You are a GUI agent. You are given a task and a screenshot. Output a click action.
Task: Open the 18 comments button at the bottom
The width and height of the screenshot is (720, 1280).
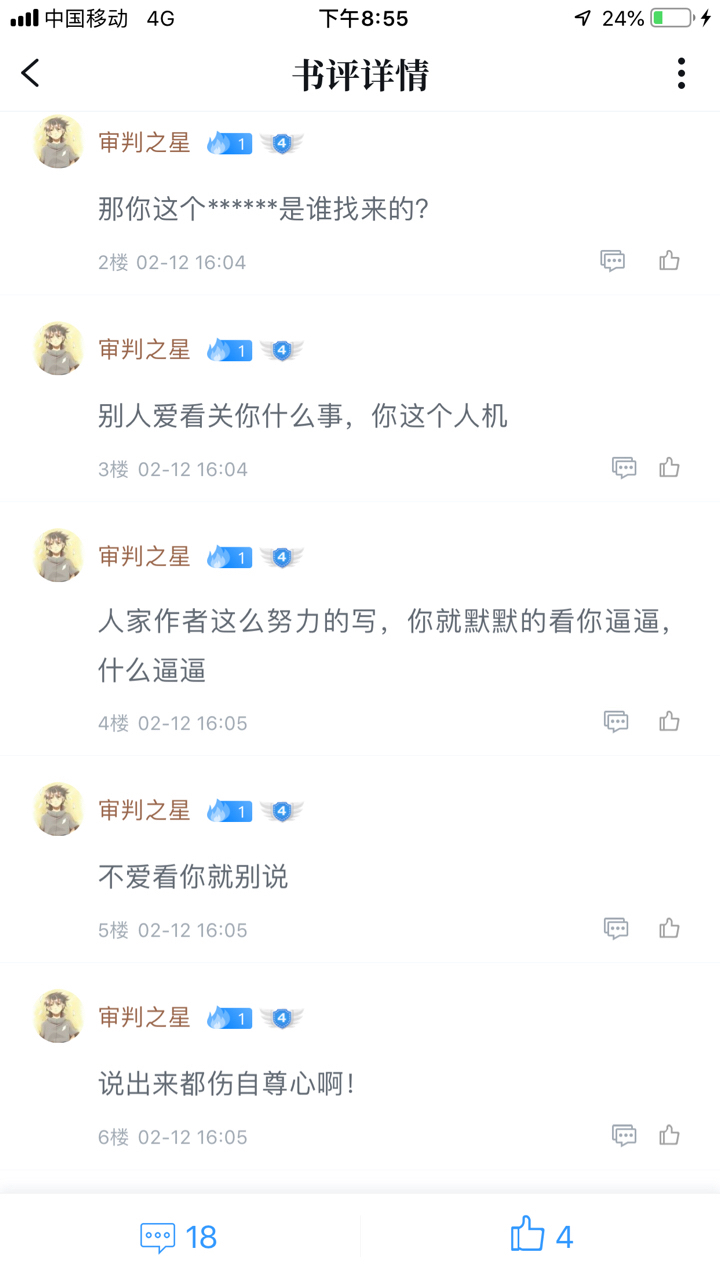(179, 1237)
